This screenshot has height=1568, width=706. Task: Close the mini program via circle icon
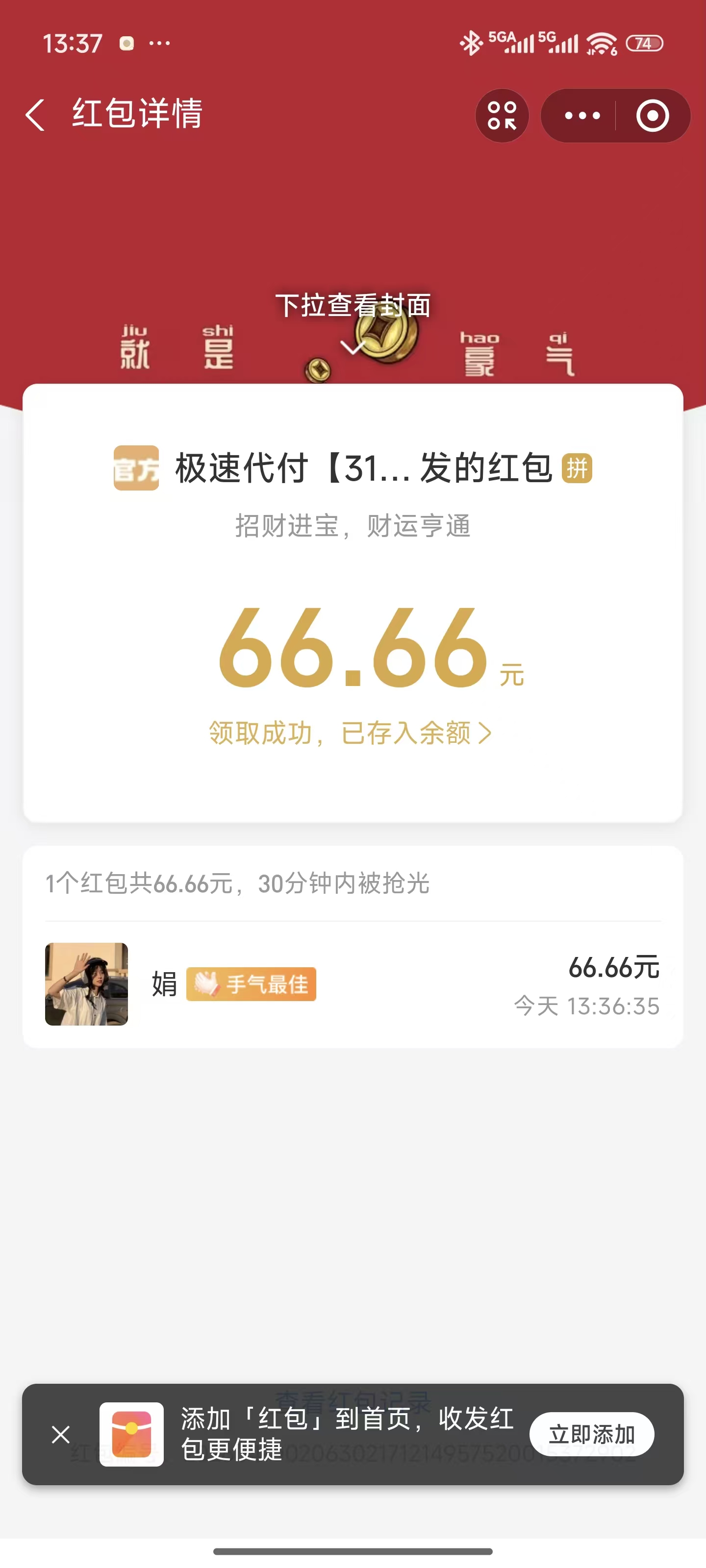652,116
